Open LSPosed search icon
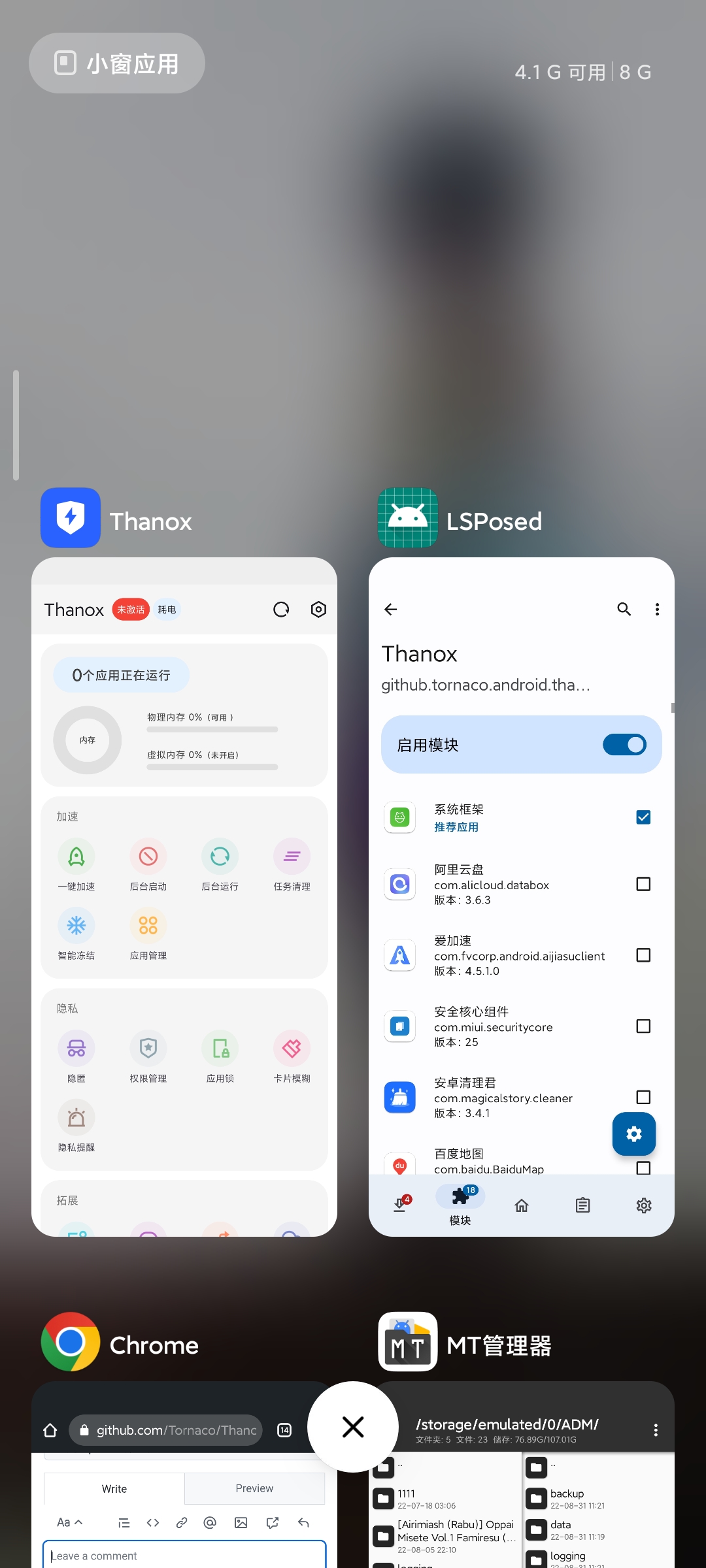Screen dimensions: 706x1568 click(624, 609)
